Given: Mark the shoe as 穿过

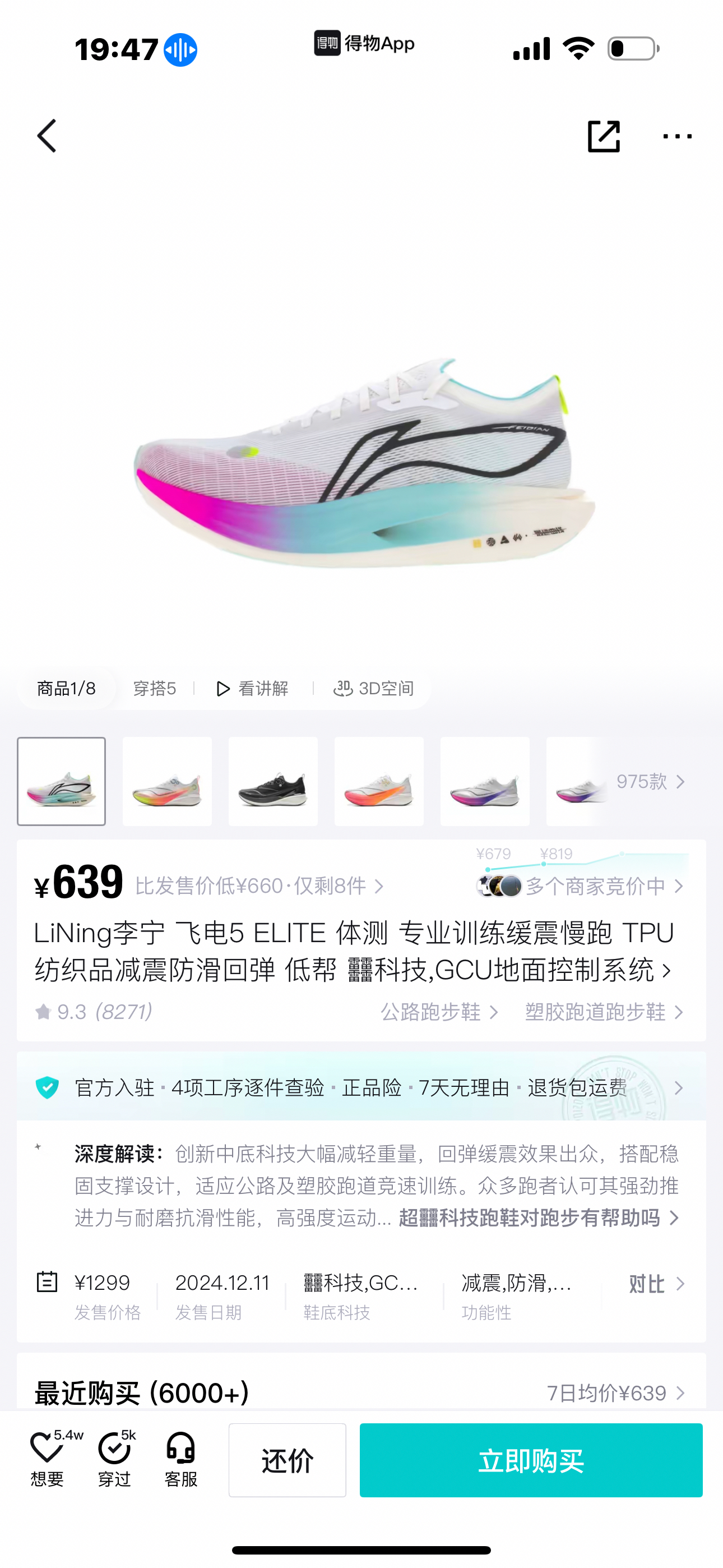Looking at the screenshot, I should pyautogui.click(x=114, y=1459).
